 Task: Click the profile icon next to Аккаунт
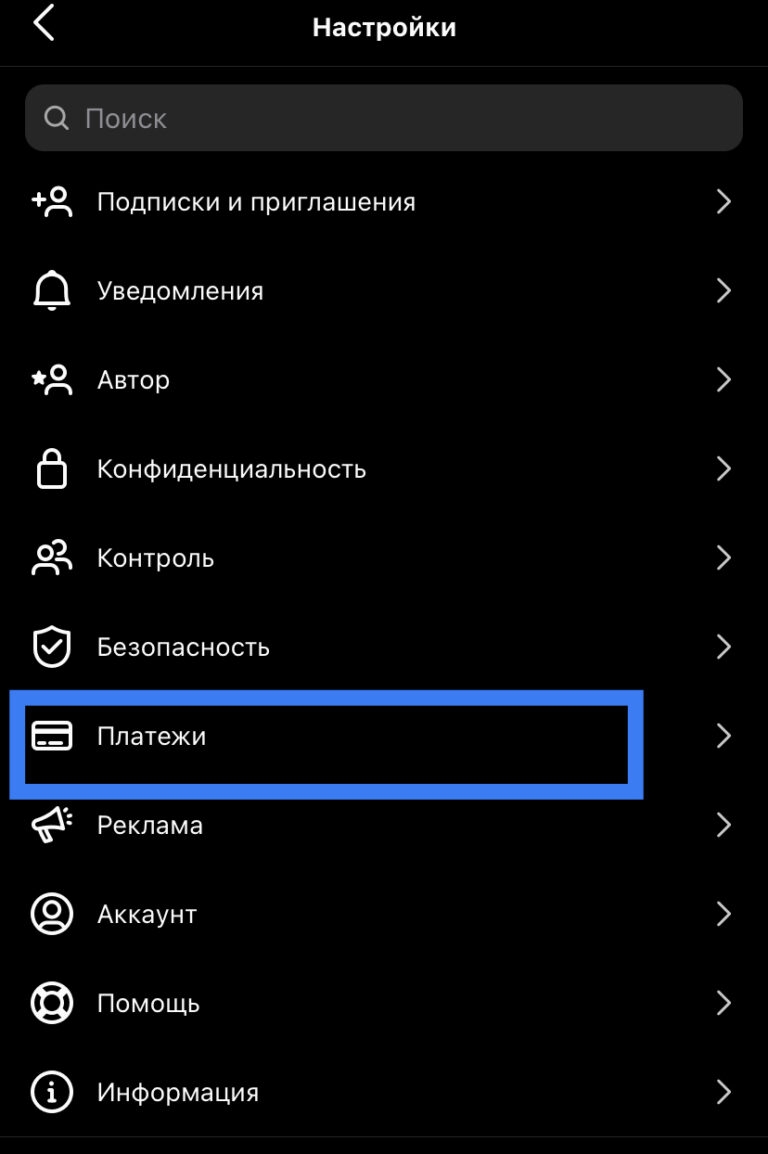(51, 913)
